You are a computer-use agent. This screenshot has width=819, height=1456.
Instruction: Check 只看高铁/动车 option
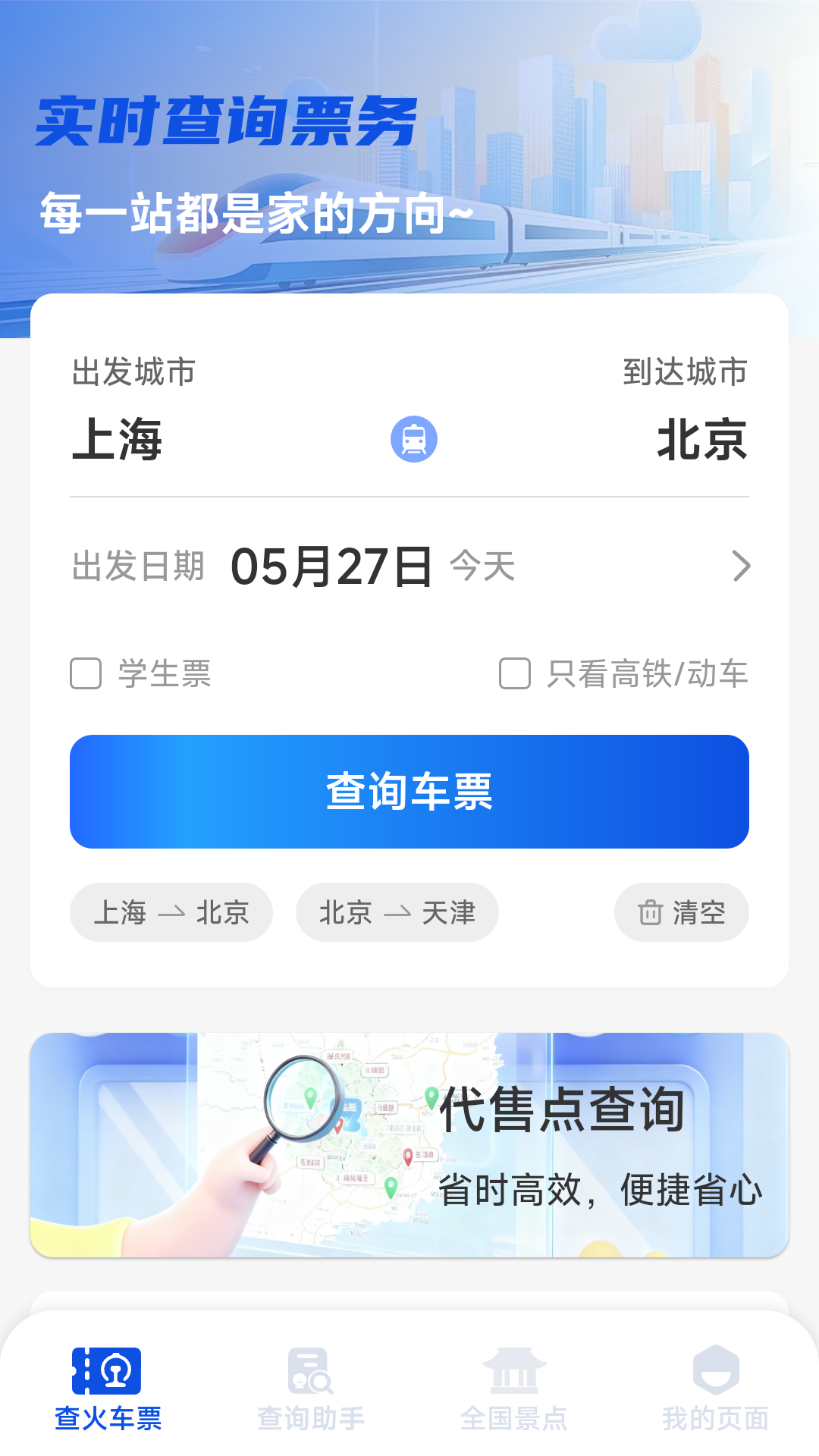(516, 673)
